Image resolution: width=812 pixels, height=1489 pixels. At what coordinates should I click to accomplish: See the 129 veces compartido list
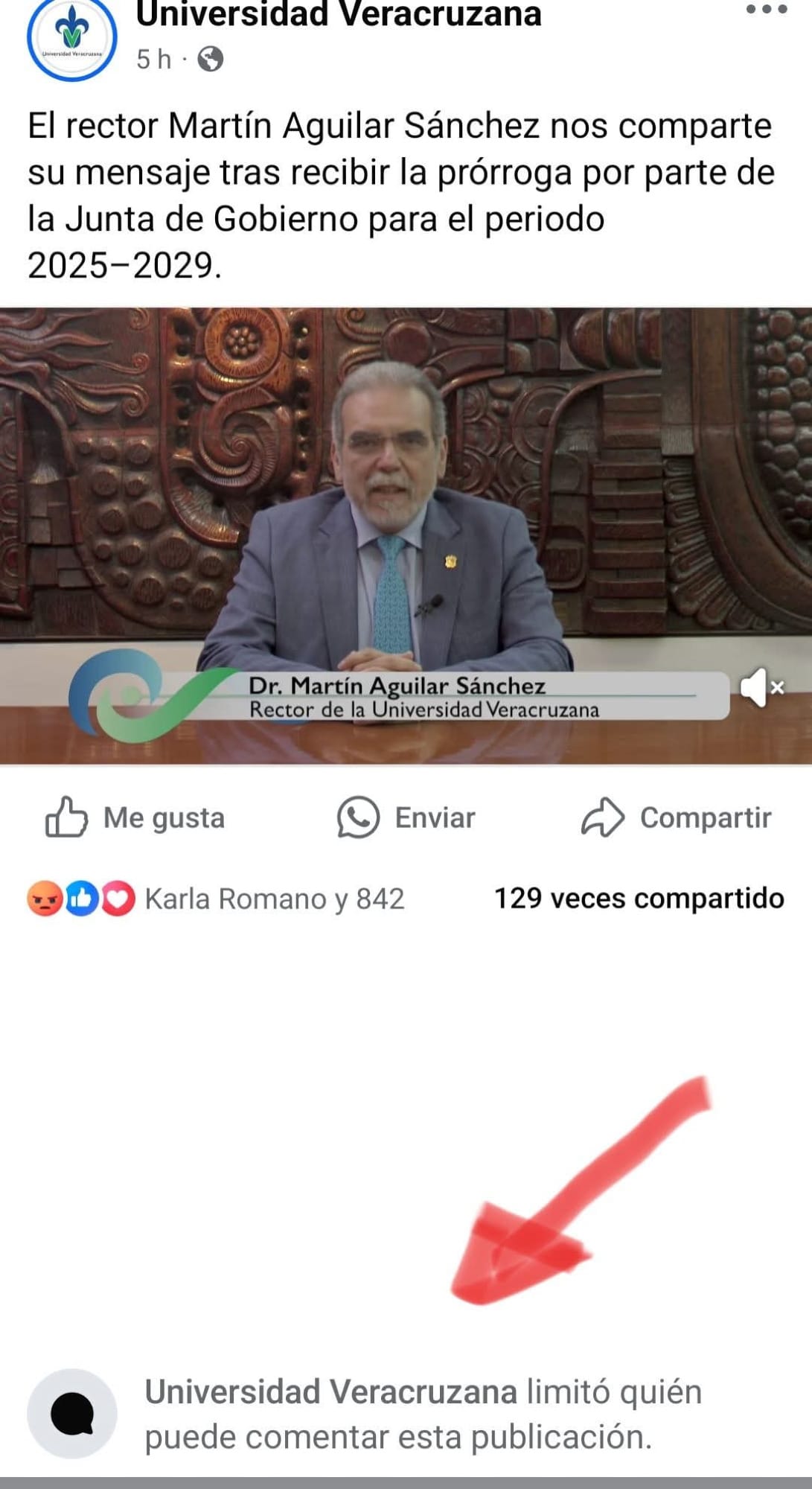639,899
